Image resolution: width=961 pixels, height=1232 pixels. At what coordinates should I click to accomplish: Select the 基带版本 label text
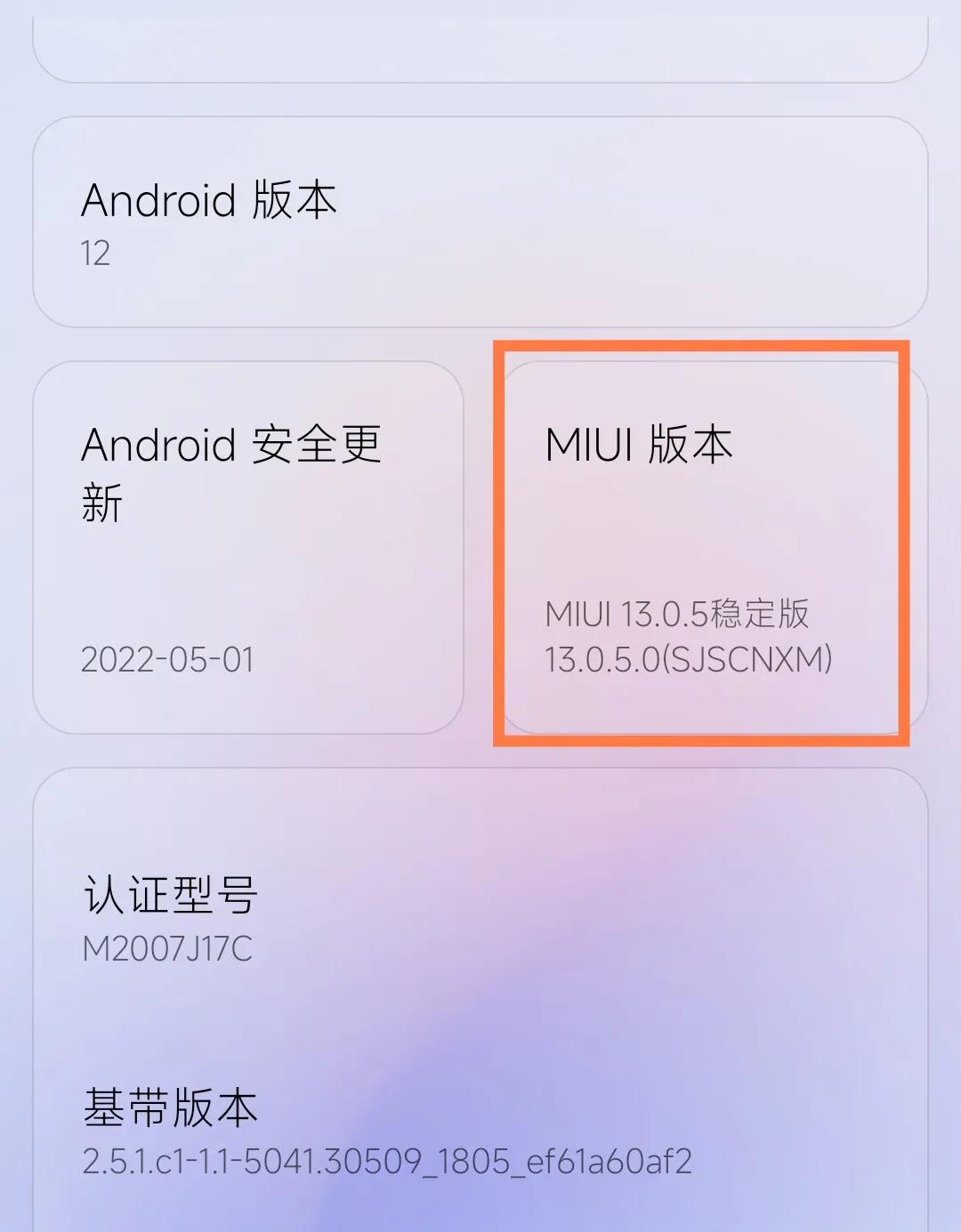[168, 1108]
